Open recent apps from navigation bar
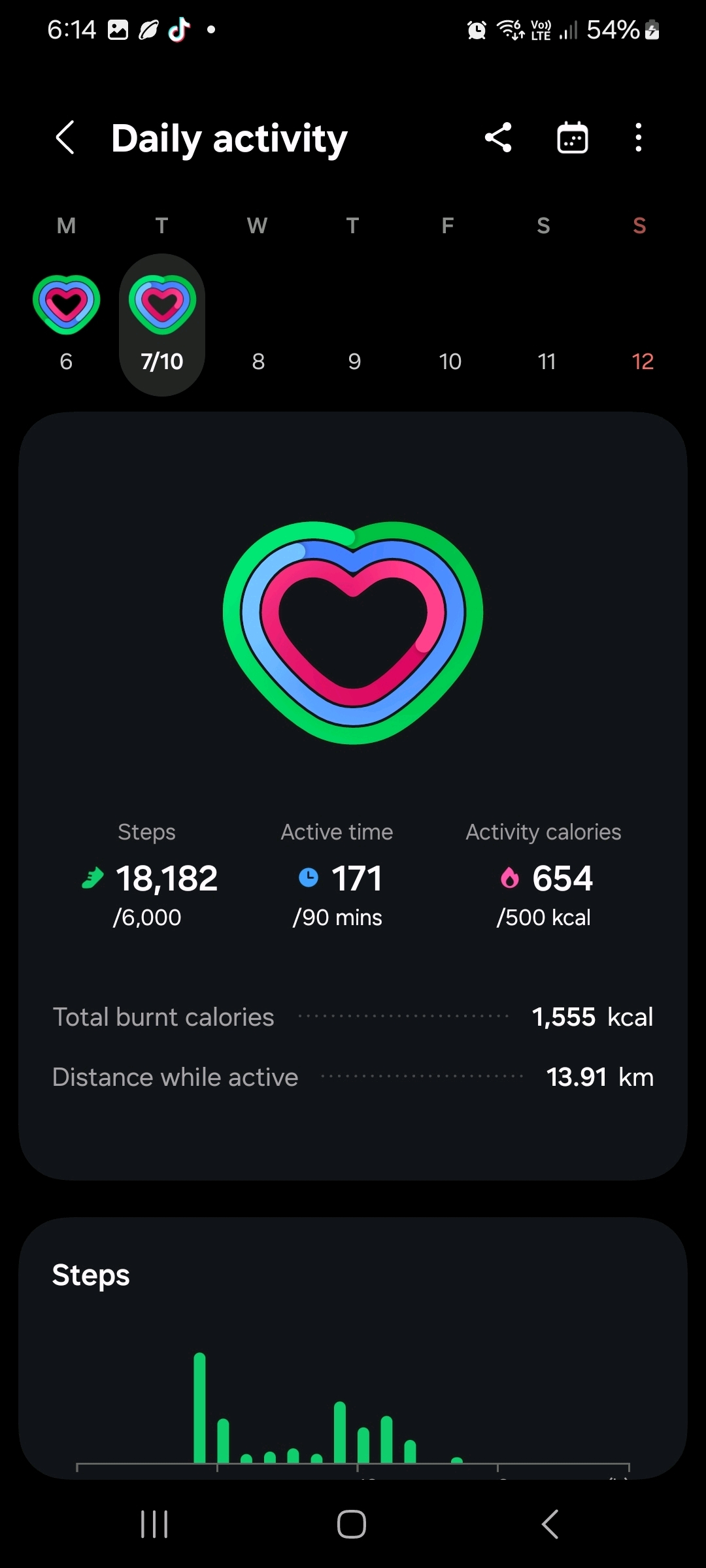The image size is (706, 1568). [155, 1524]
